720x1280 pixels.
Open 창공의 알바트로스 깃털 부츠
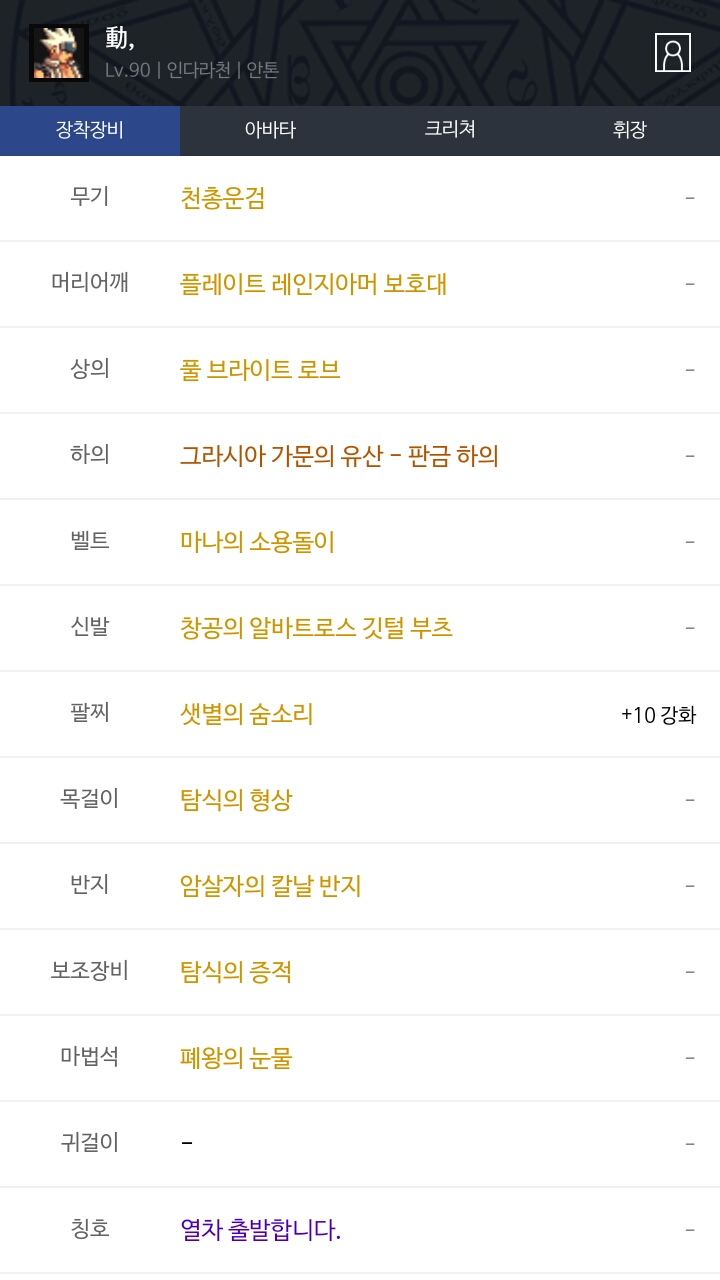coord(316,628)
